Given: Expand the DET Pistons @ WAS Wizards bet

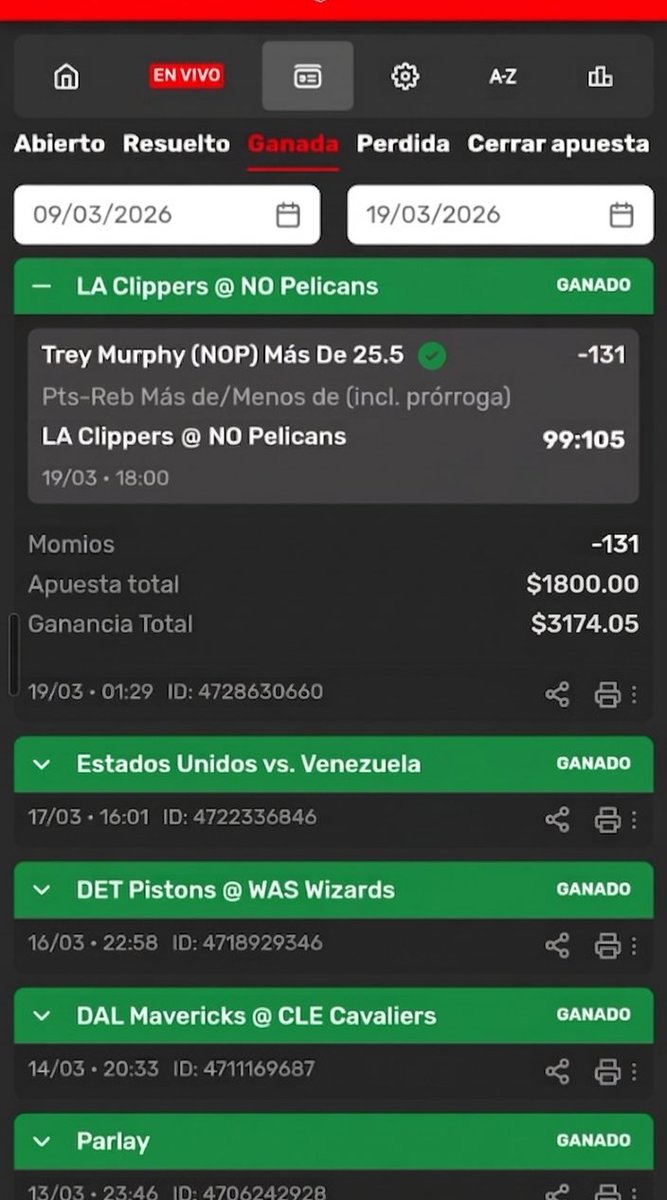Looking at the screenshot, I should pos(41,890).
